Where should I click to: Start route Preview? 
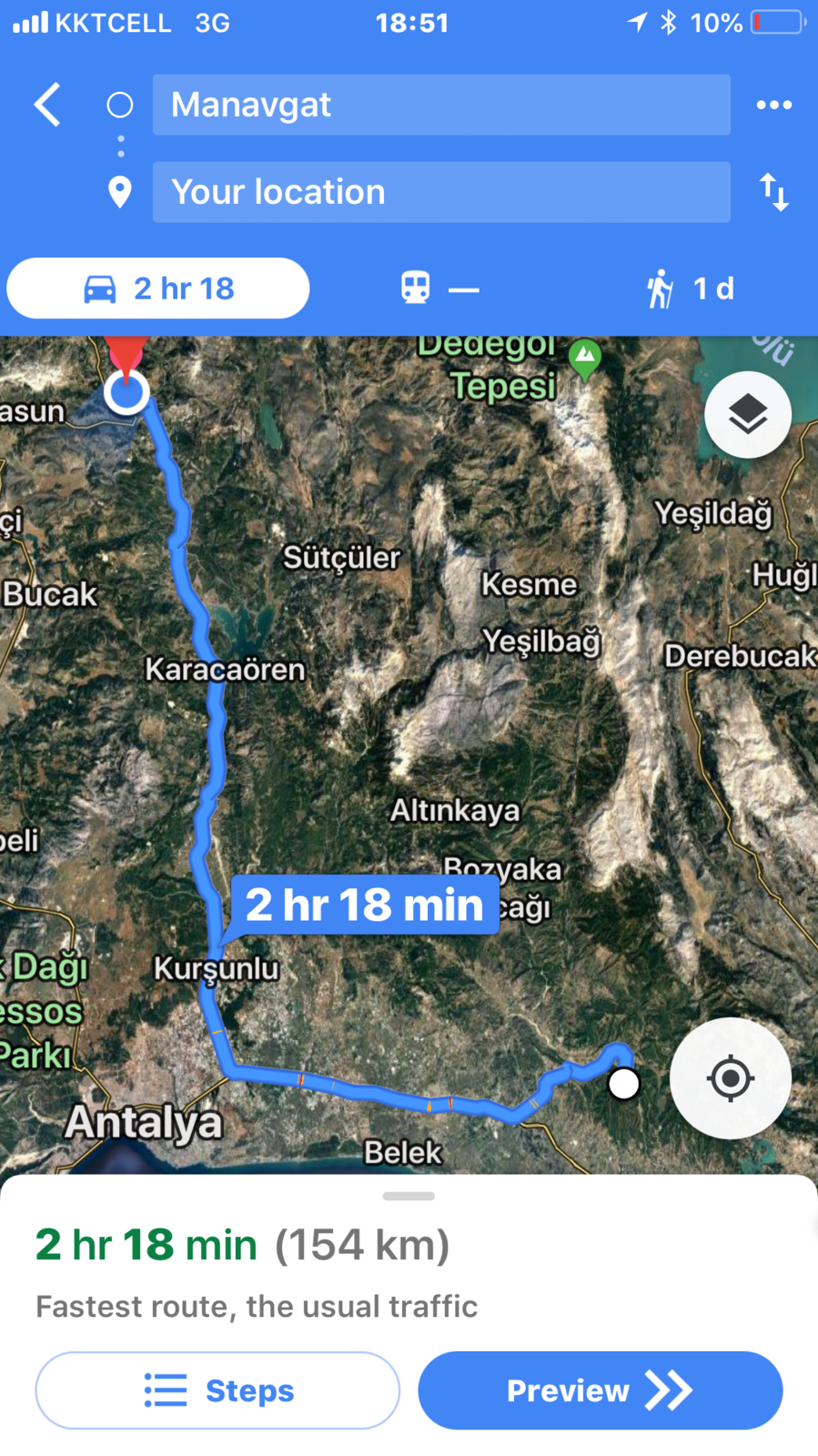click(x=600, y=1390)
